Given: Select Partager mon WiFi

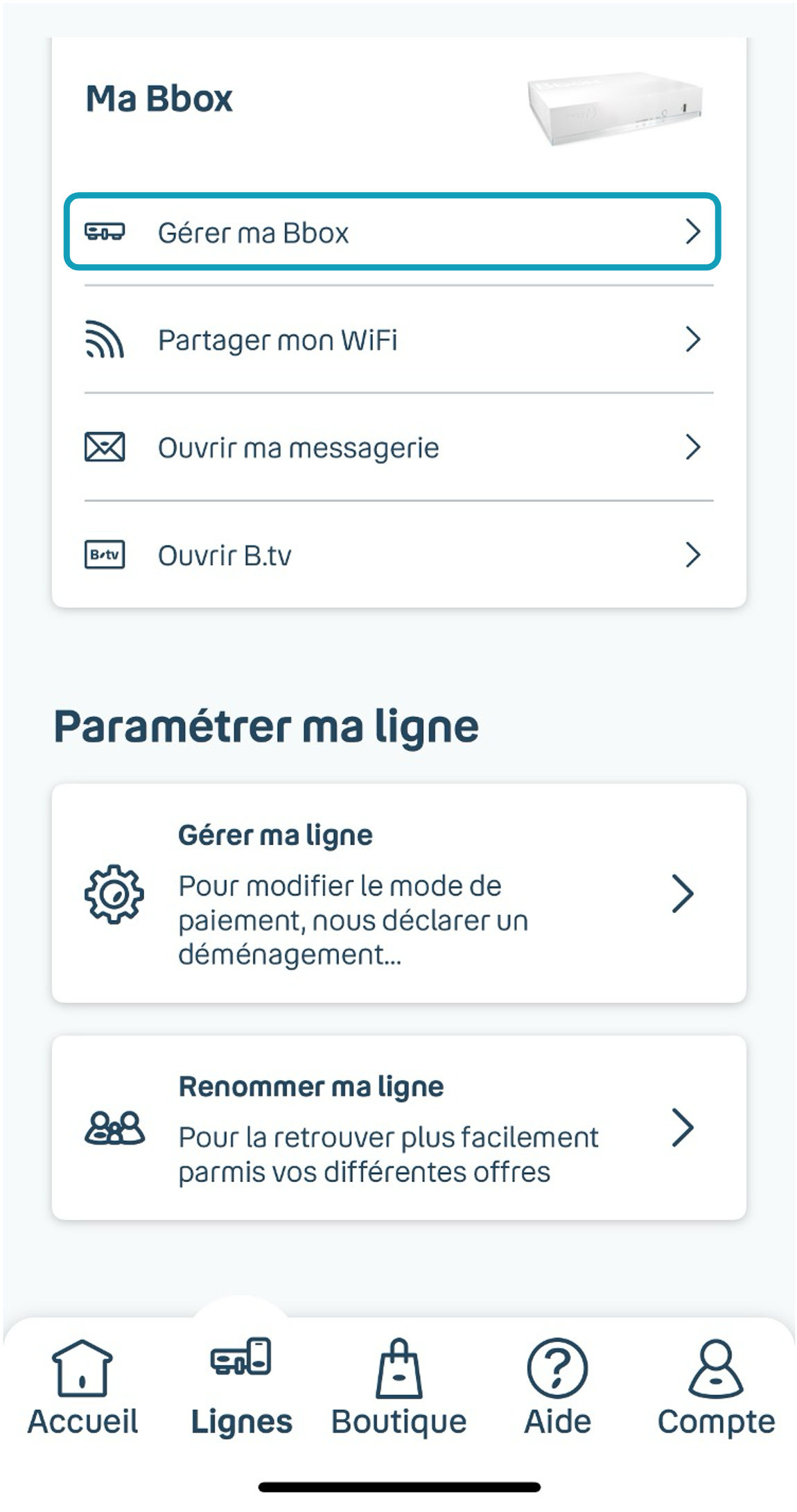Looking at the screenshot, I should (392, 340).
